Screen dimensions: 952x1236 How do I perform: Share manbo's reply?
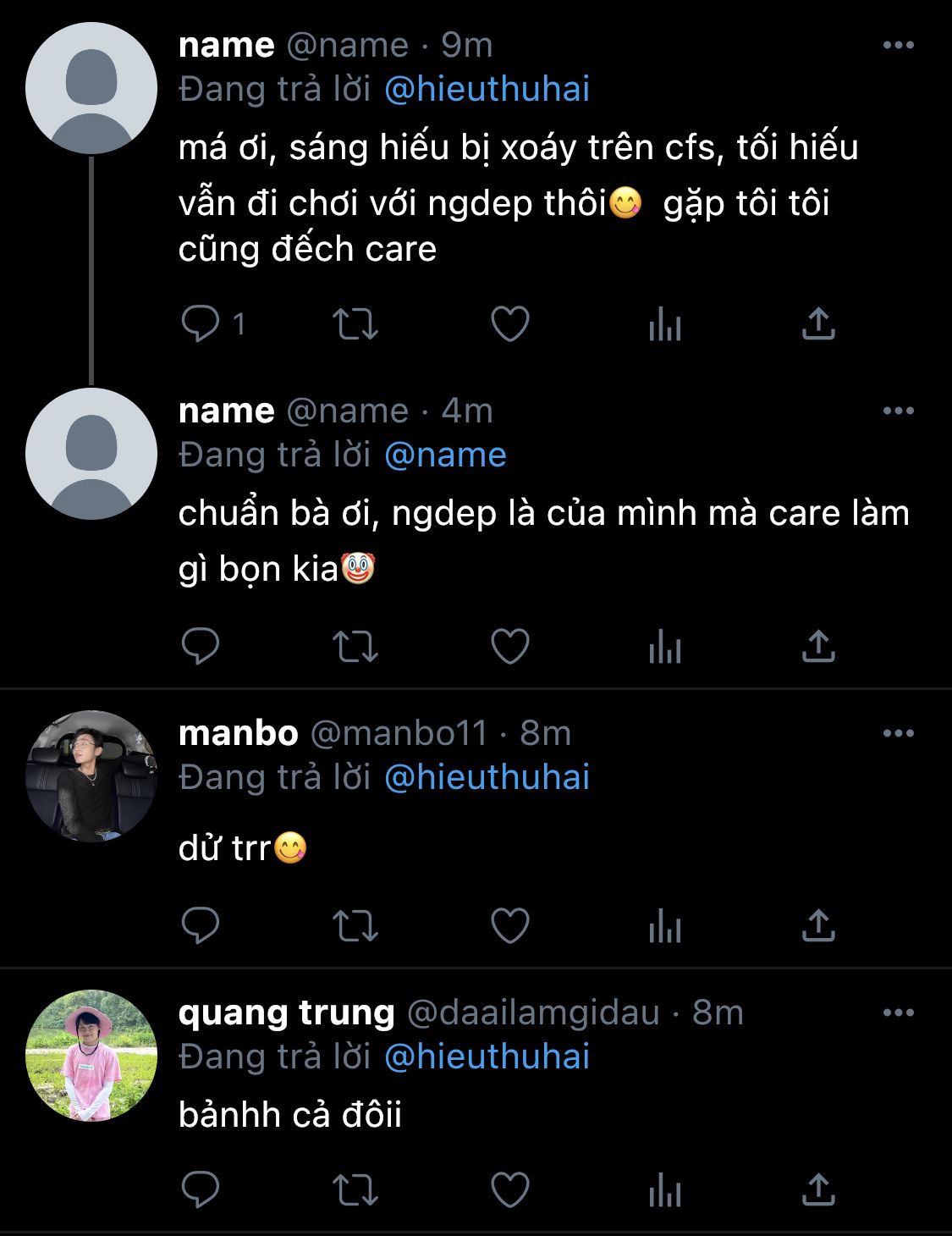point(818,926)
